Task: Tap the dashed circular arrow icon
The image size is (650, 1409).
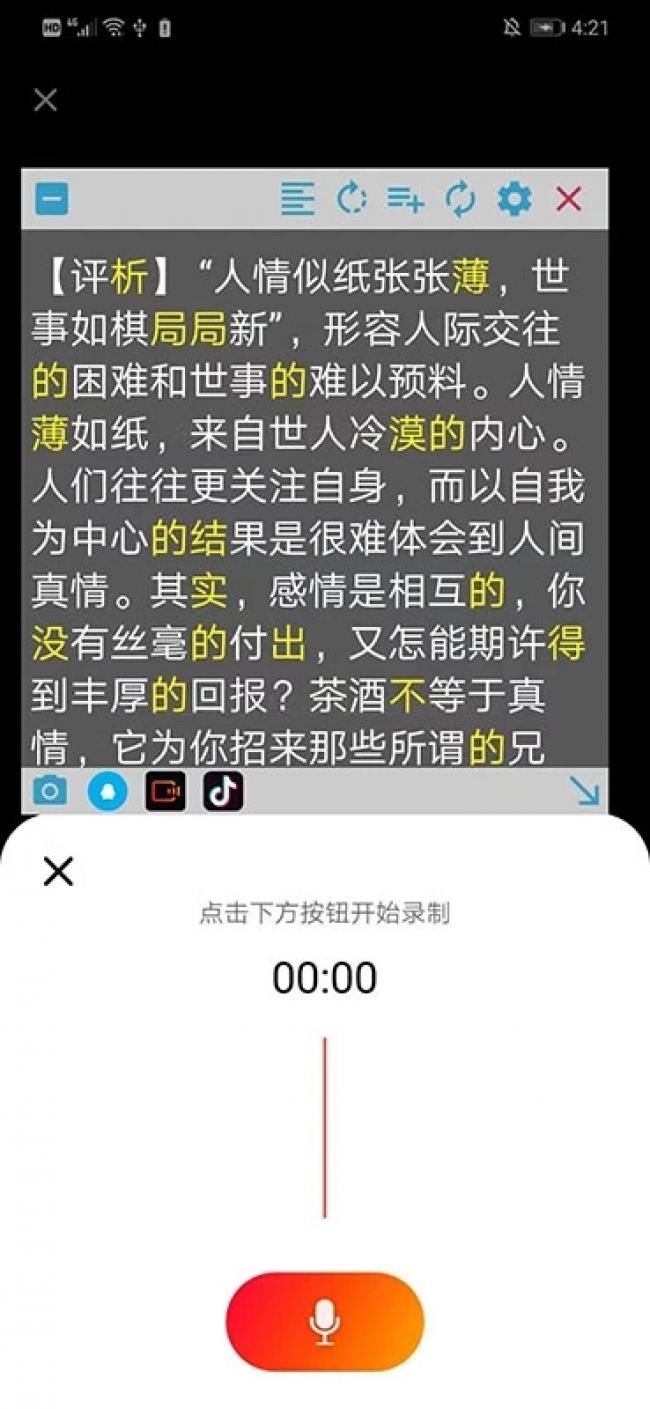Action: pos(351,199)
